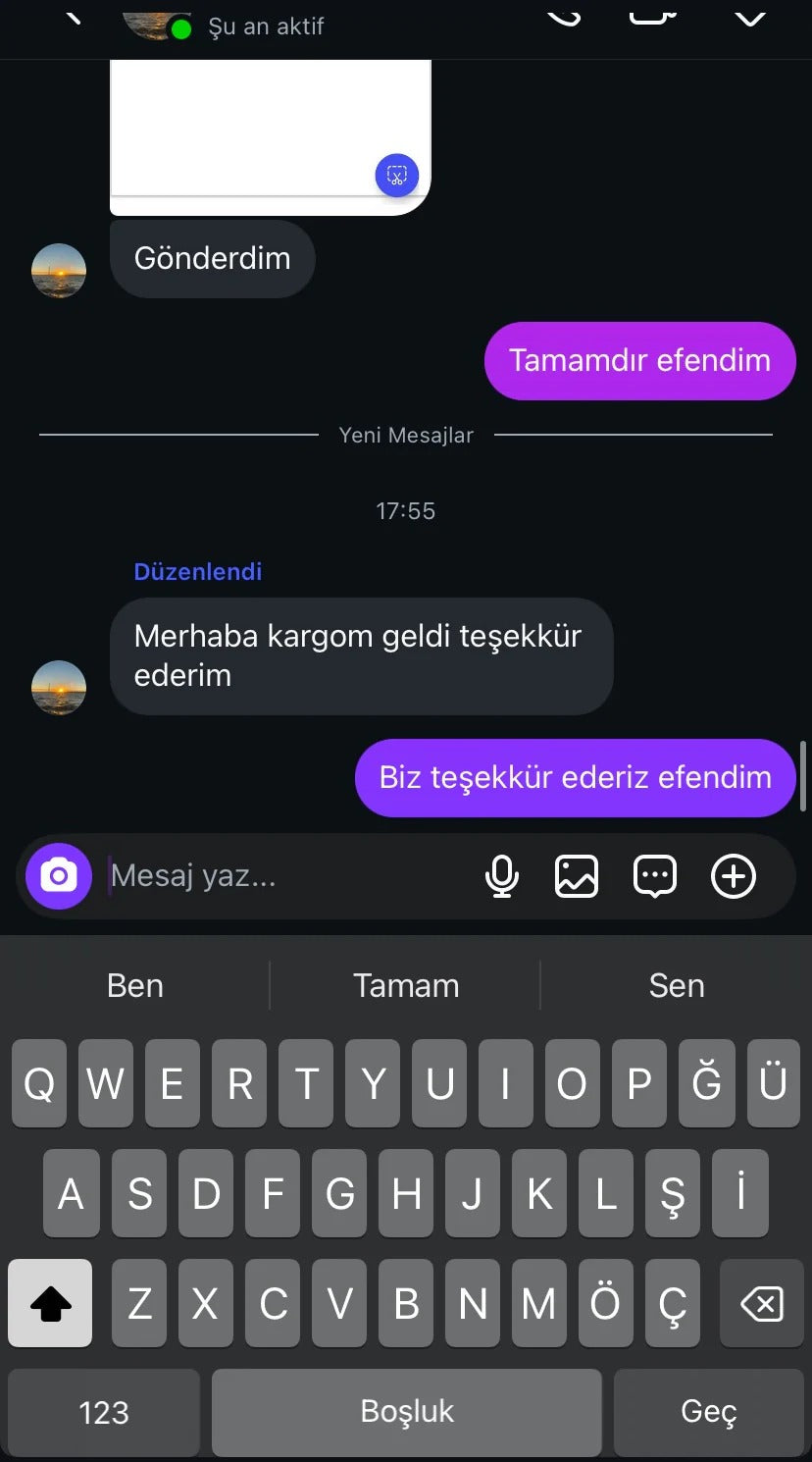Record a voice message with the microphone
The image size is (812, 1462).
pos(502,875)
